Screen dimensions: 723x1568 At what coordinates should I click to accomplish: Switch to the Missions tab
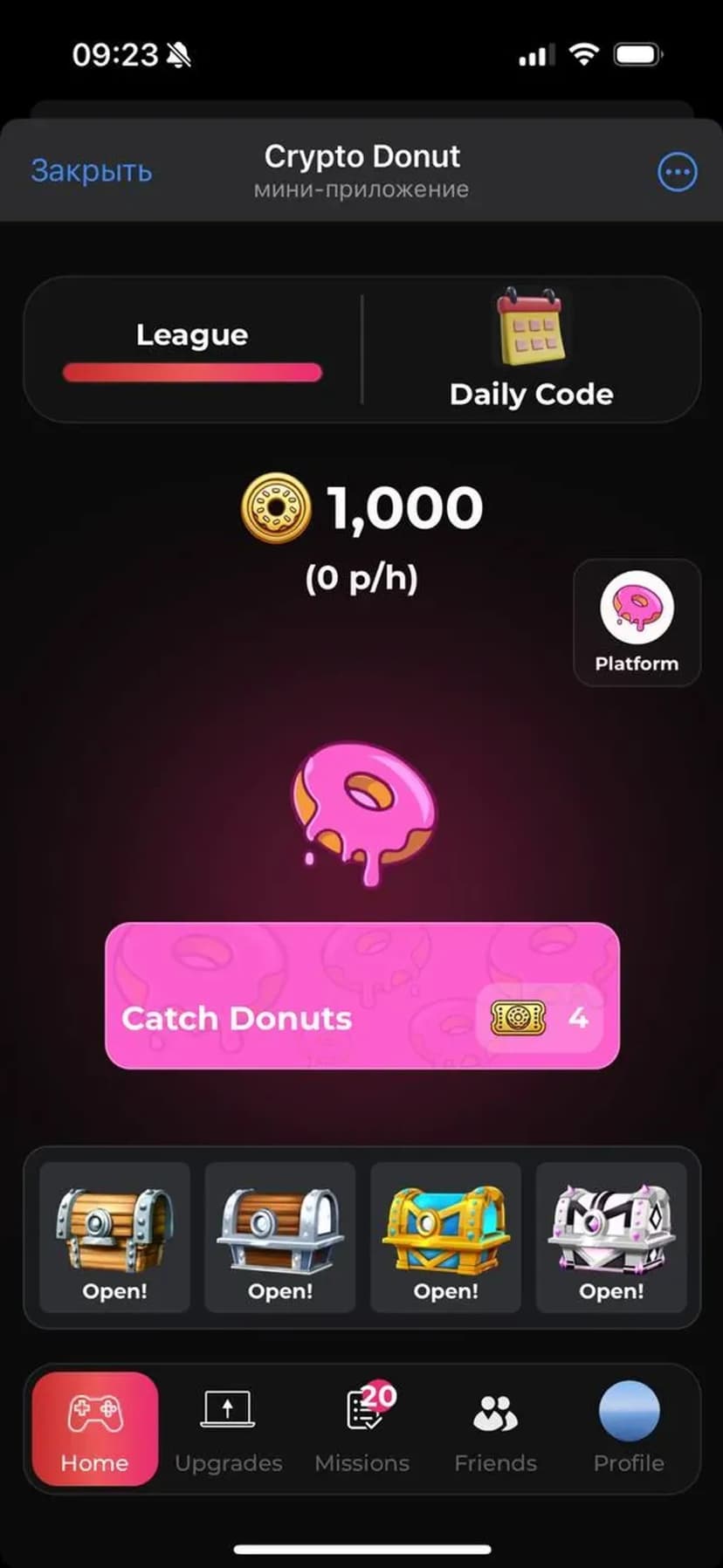(362, 1428)
